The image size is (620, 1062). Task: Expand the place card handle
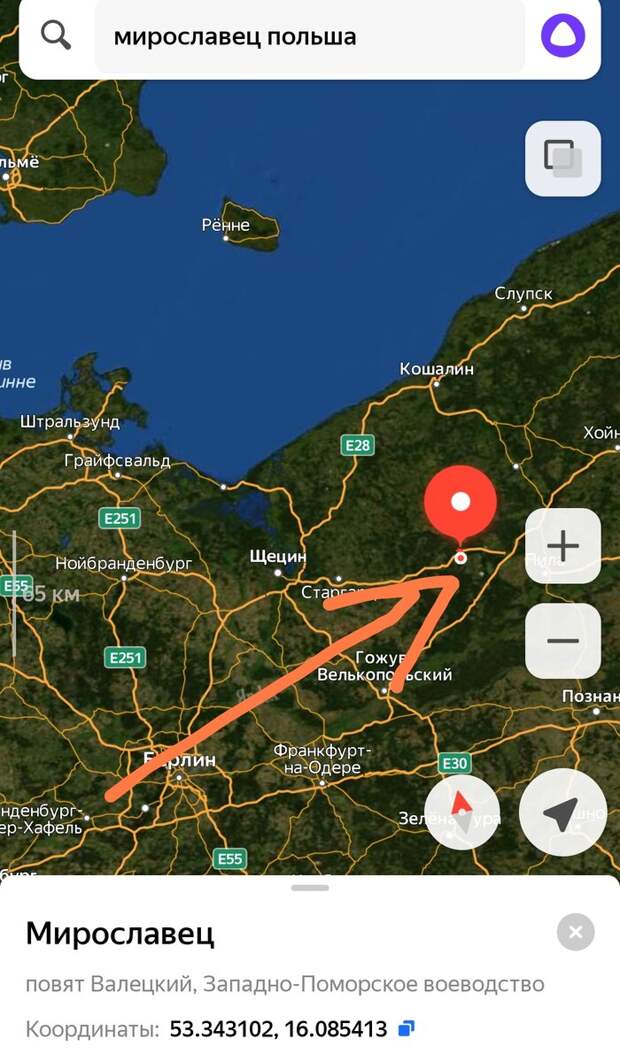pyautogui.click(x=310, y=887)
